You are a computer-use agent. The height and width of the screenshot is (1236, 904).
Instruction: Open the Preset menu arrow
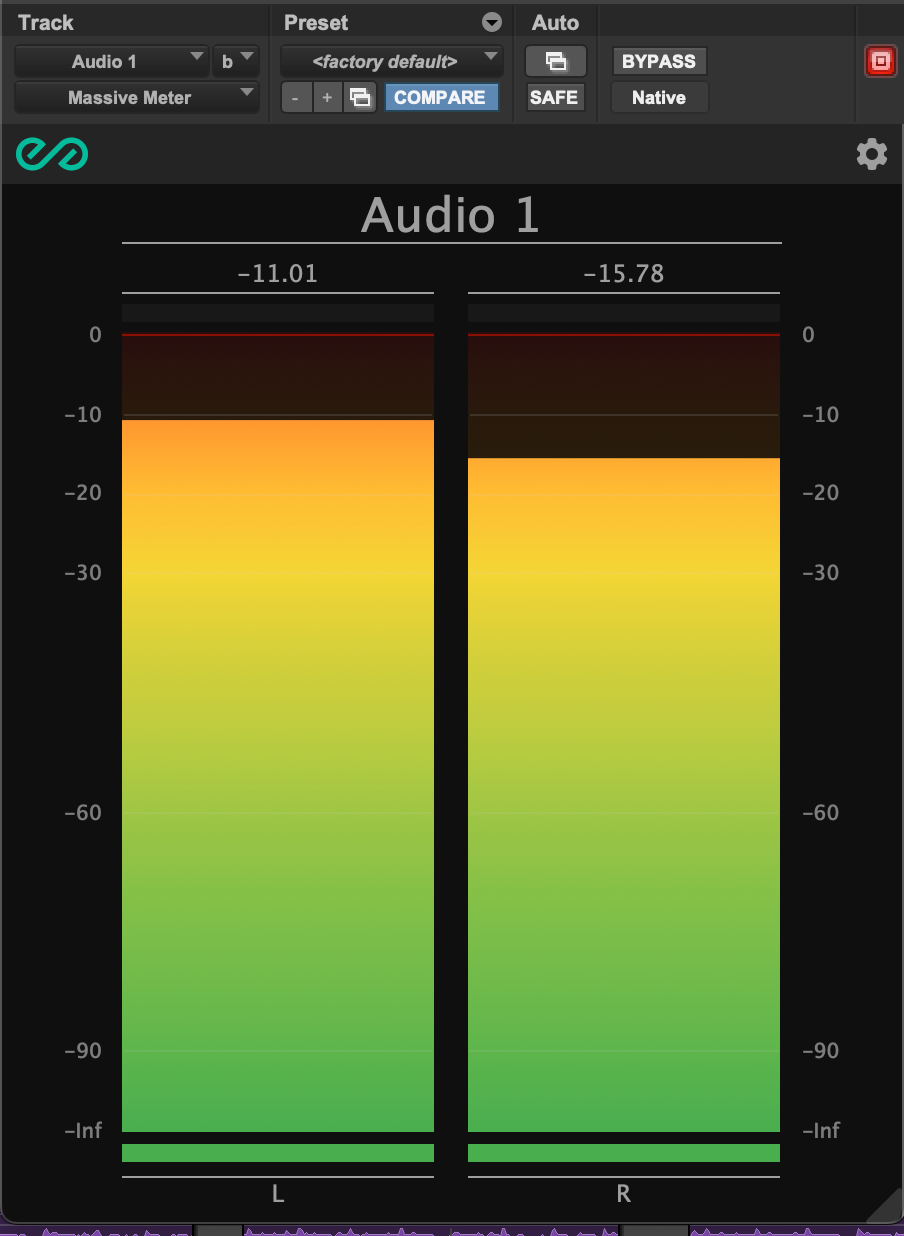491,23
